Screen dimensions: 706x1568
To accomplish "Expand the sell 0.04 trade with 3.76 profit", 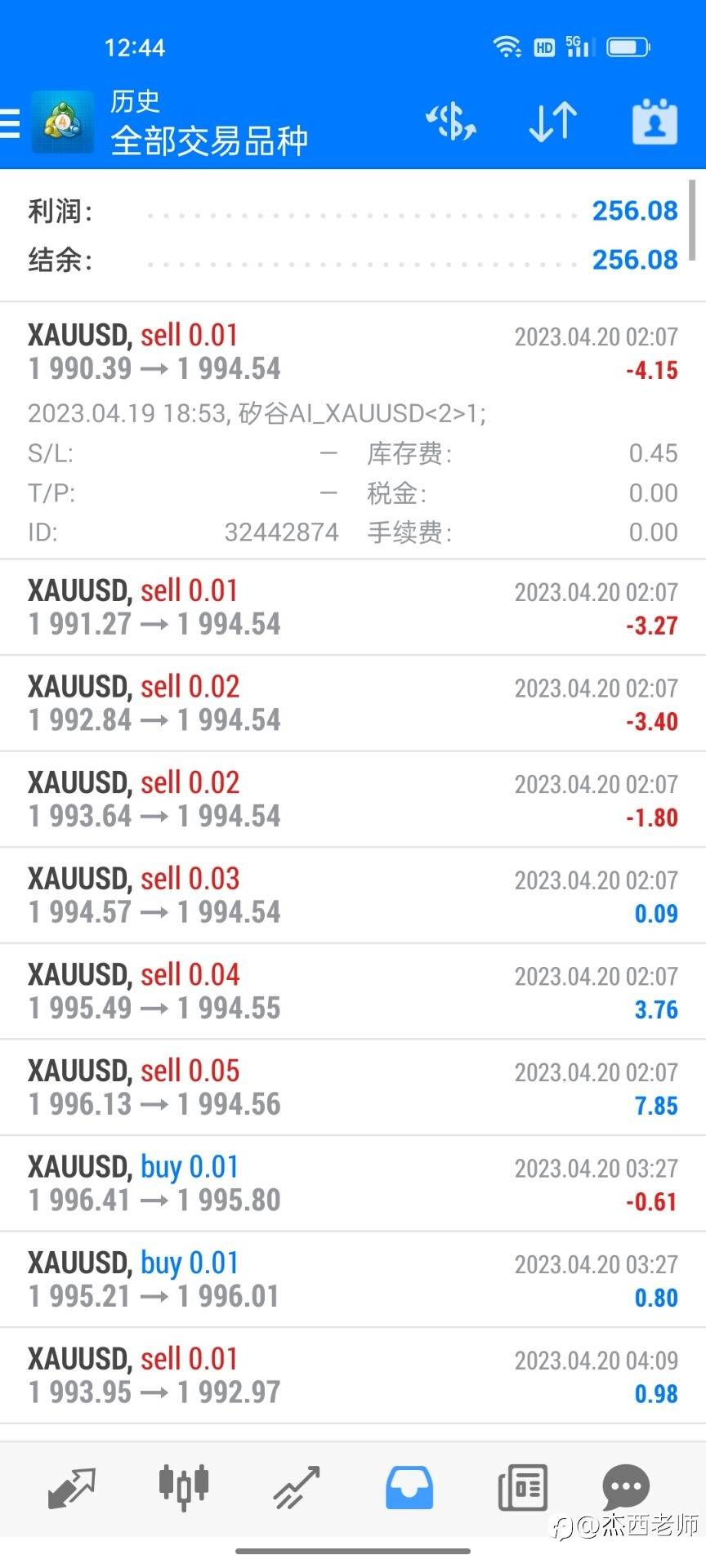I will point(353,991).
